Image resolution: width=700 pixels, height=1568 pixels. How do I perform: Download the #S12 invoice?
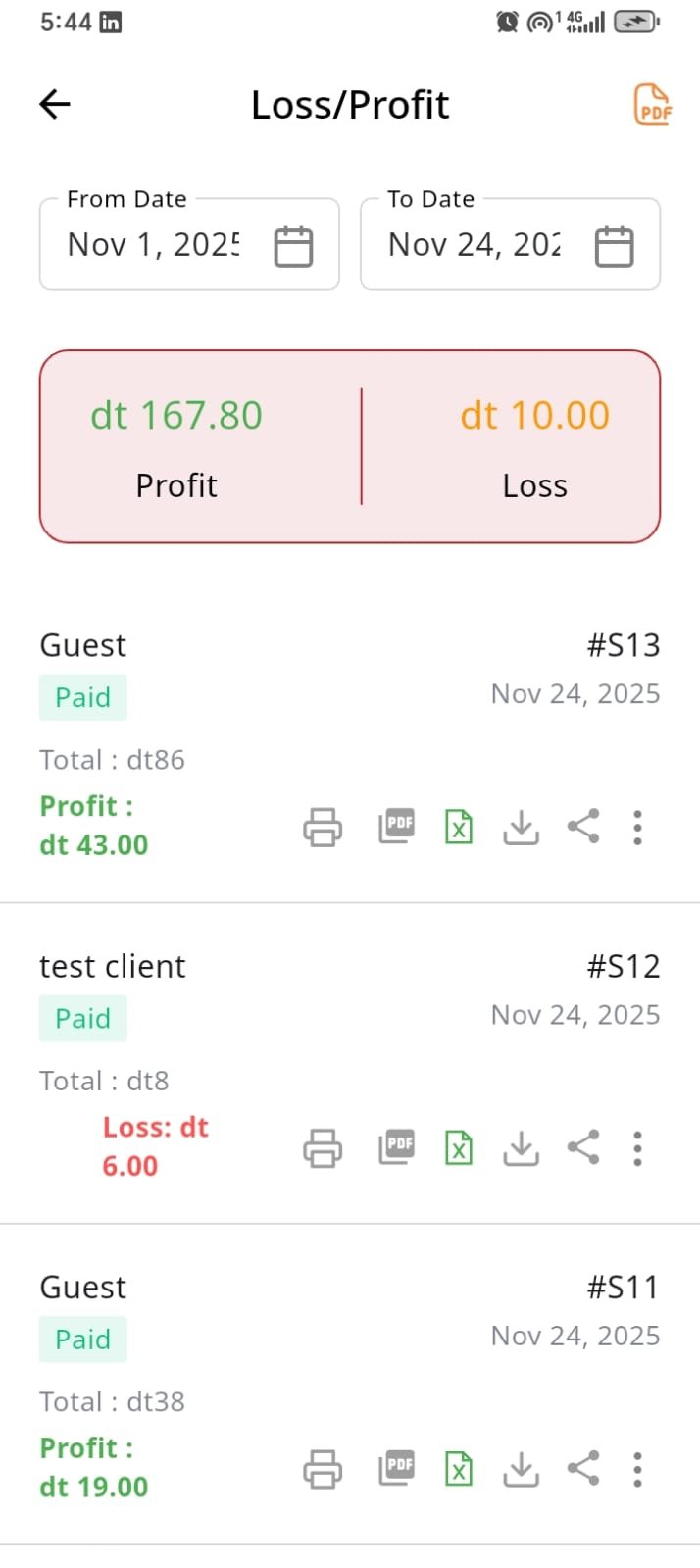point(521,1148)
